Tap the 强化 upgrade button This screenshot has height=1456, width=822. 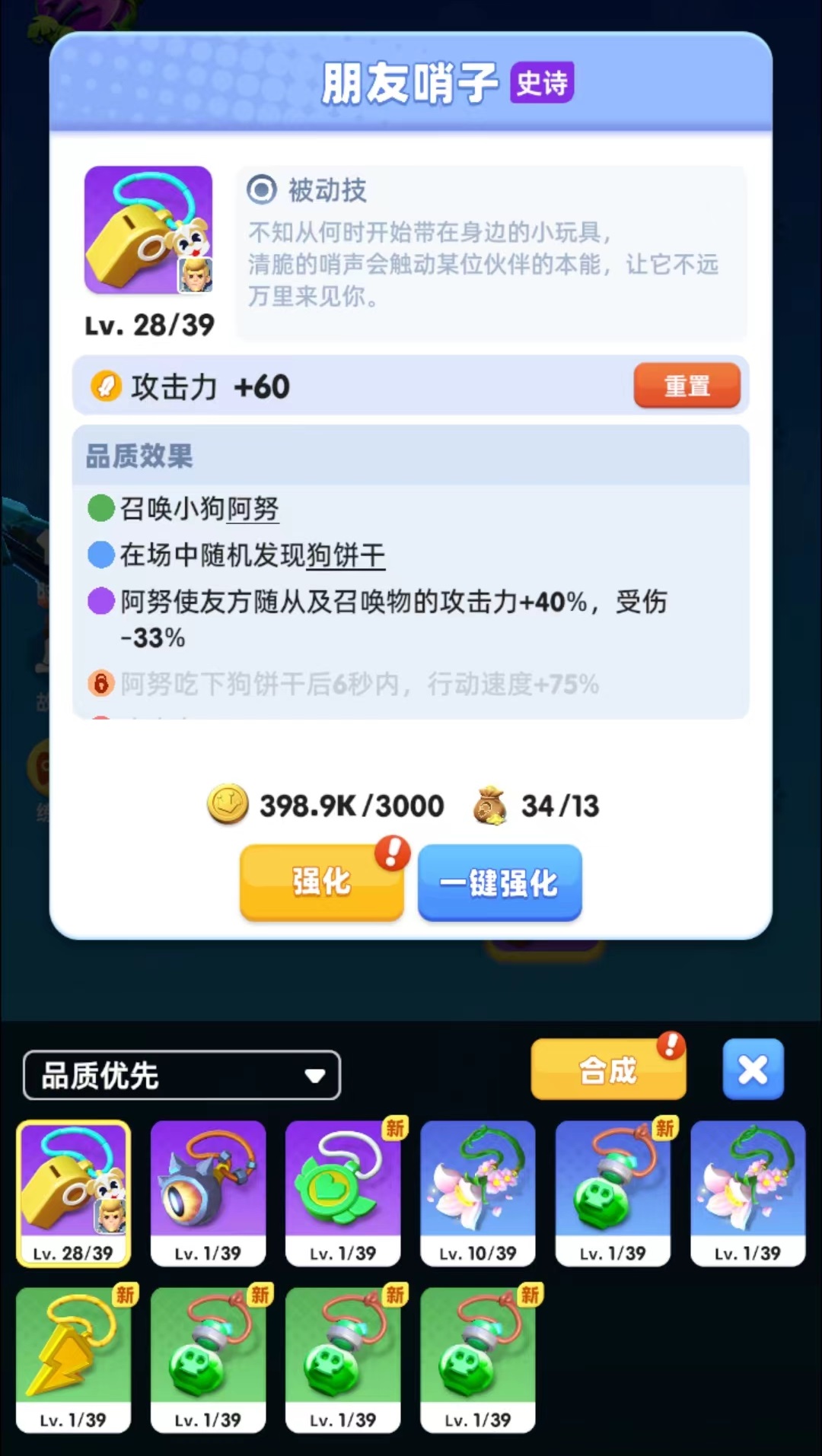(x=321, y=882)
